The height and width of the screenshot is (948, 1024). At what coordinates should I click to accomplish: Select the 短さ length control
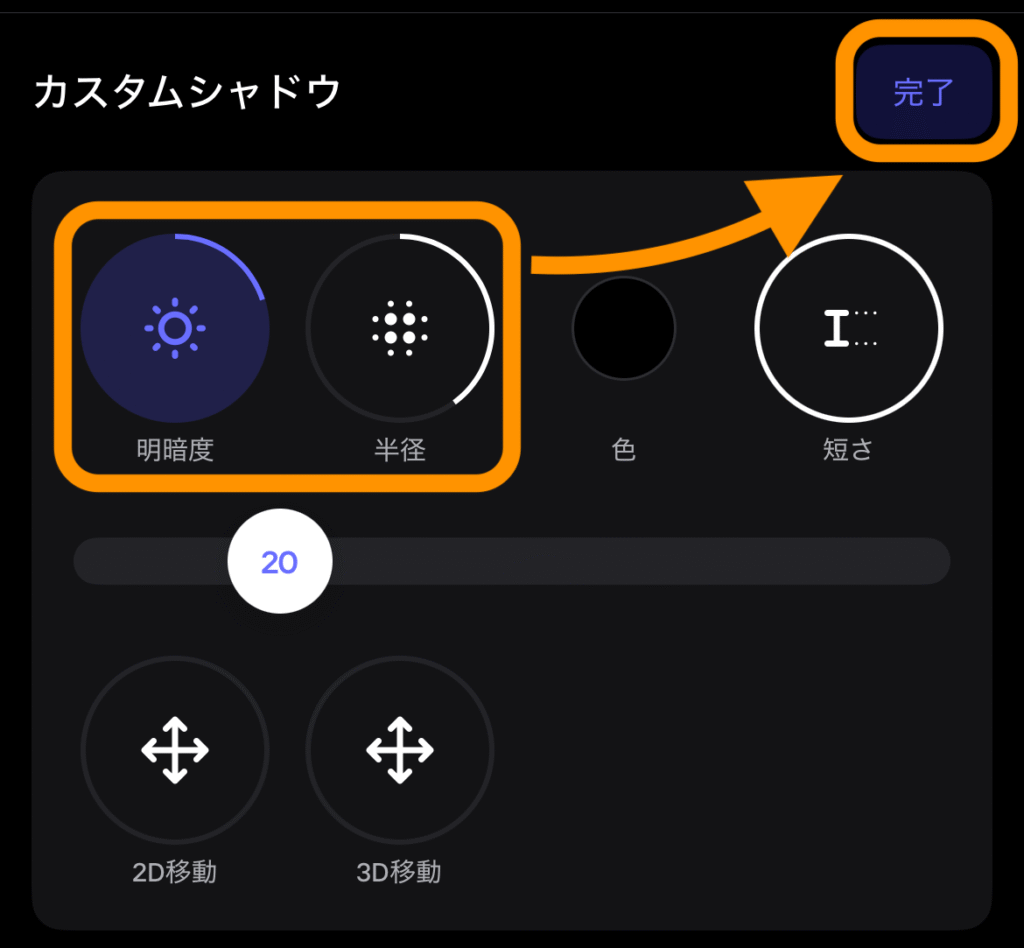(x=848, y=328)
